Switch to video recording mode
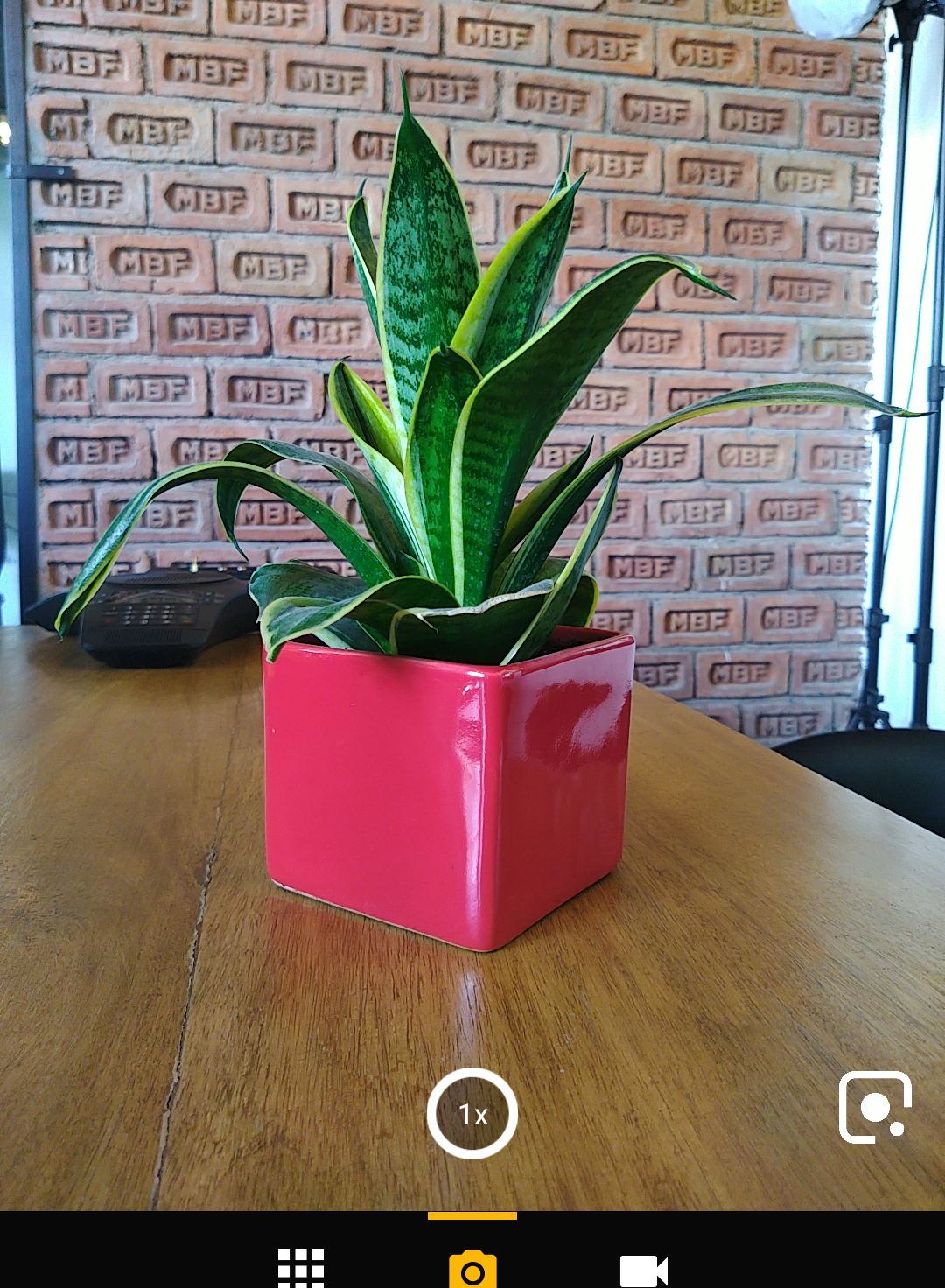The height and width of the screenshot is (1288, 945). pos(643,1270)
